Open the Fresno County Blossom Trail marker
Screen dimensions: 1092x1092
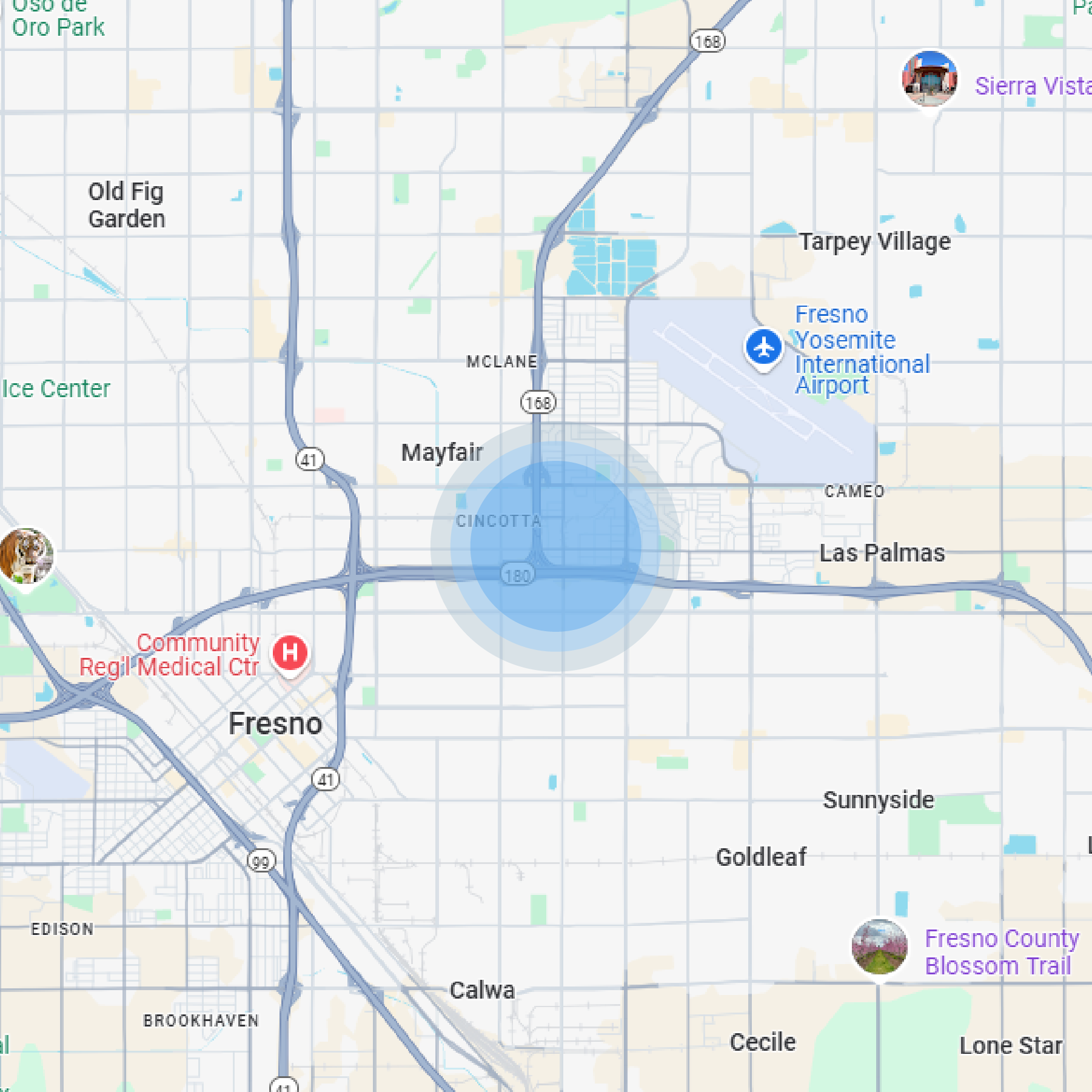coord(879,946)
